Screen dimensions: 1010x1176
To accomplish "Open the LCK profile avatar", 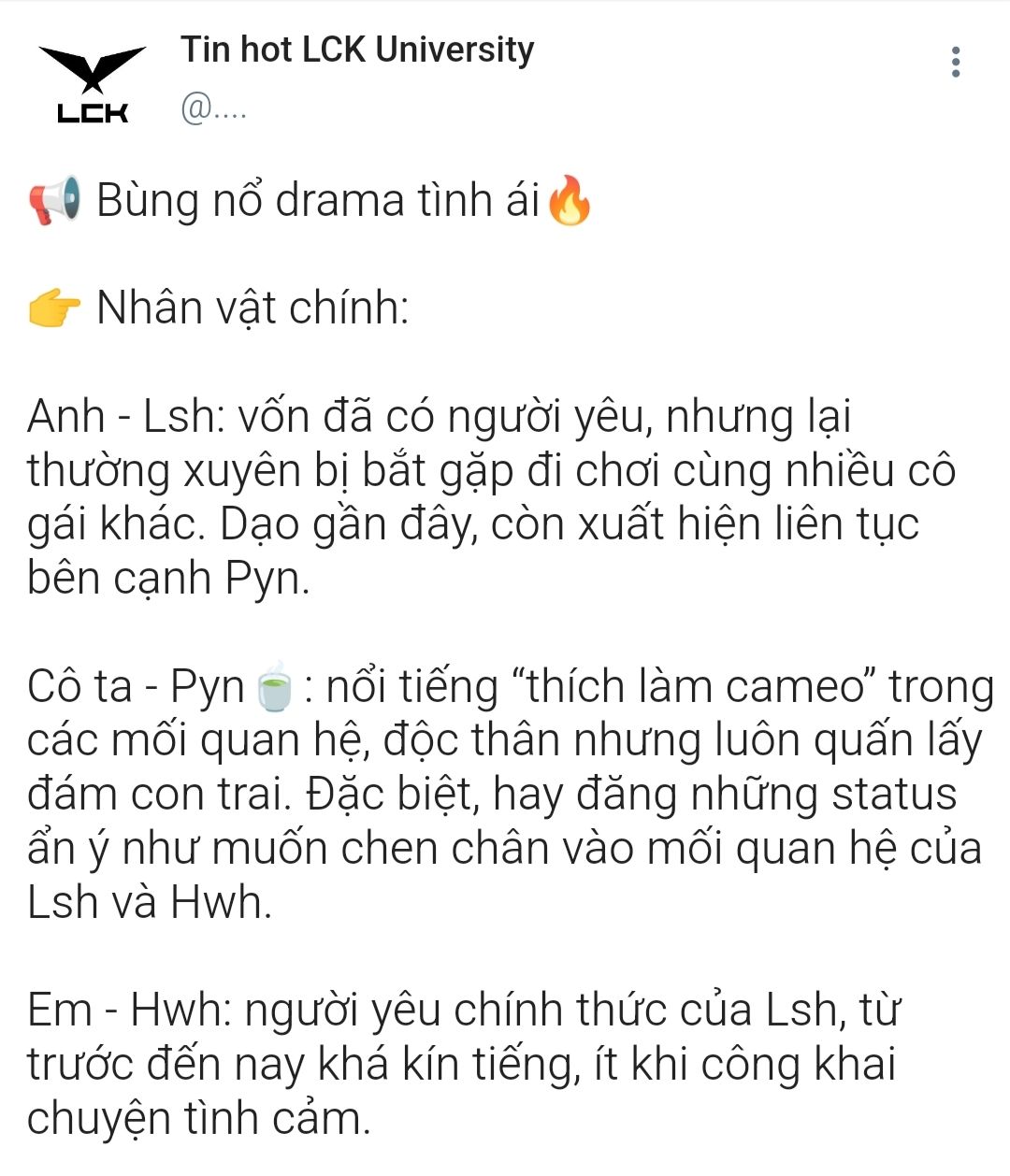I will pyautogui.click(x=92, y=82).
